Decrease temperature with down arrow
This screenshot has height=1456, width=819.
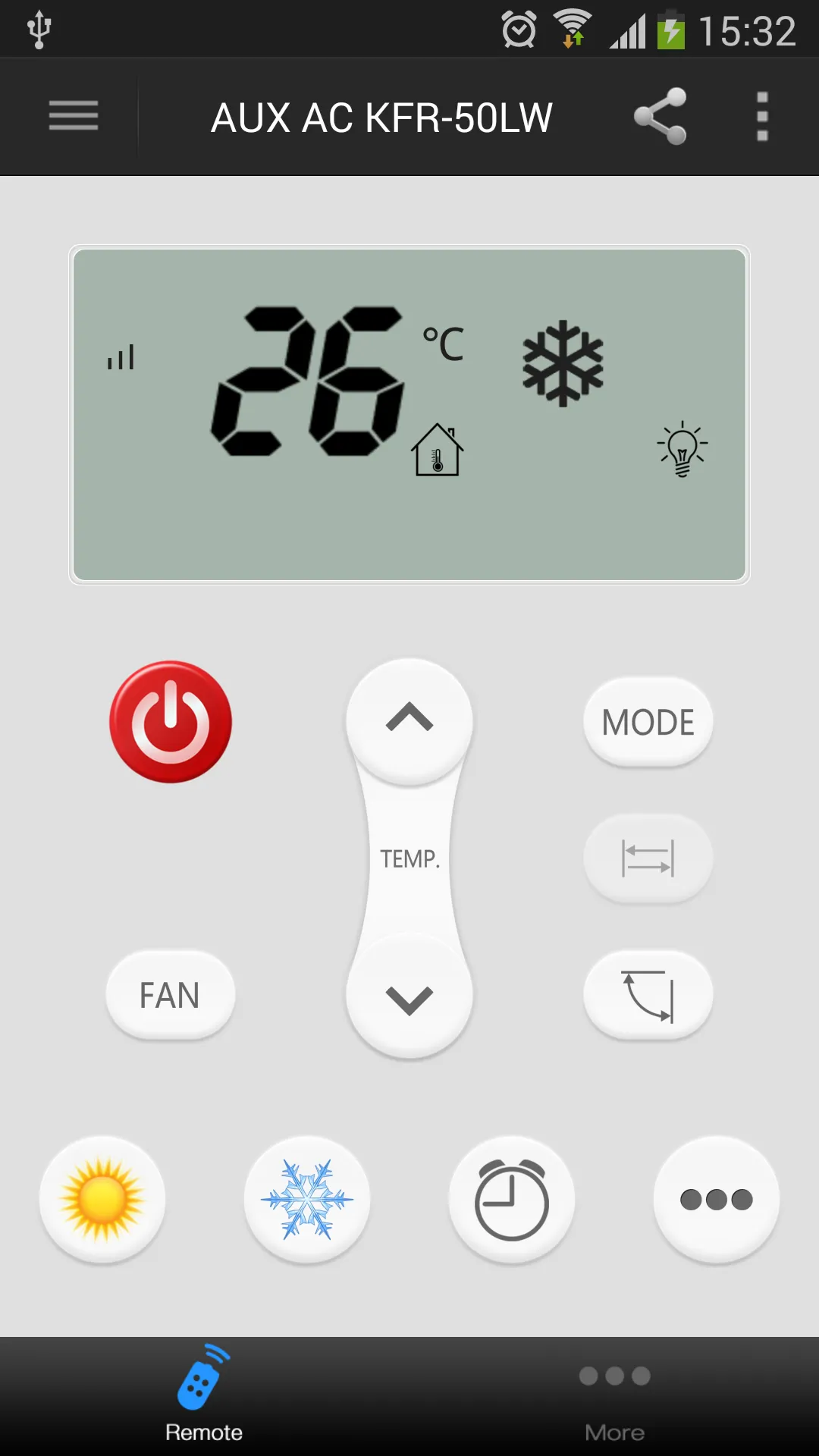409,997
